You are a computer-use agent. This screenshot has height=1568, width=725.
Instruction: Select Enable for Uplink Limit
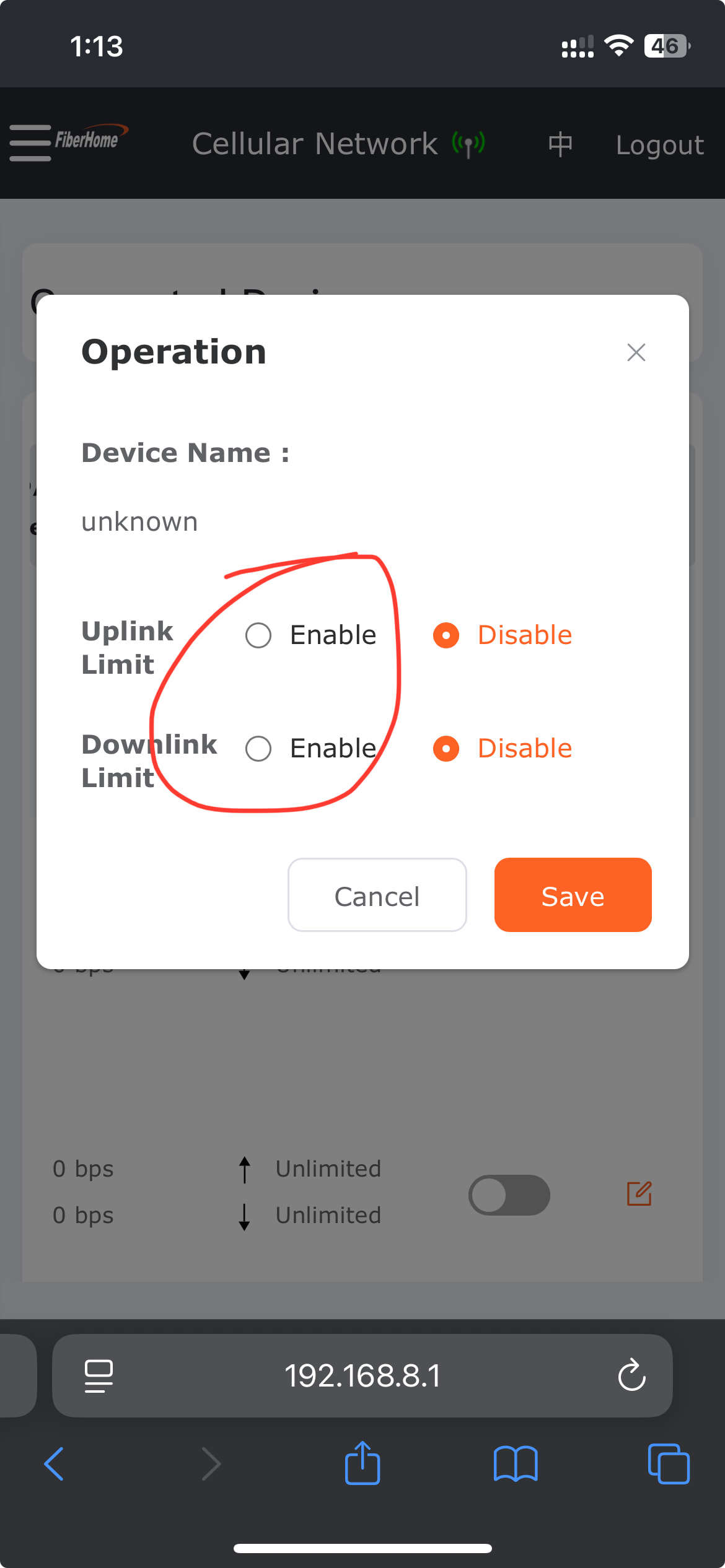(258, 635)
